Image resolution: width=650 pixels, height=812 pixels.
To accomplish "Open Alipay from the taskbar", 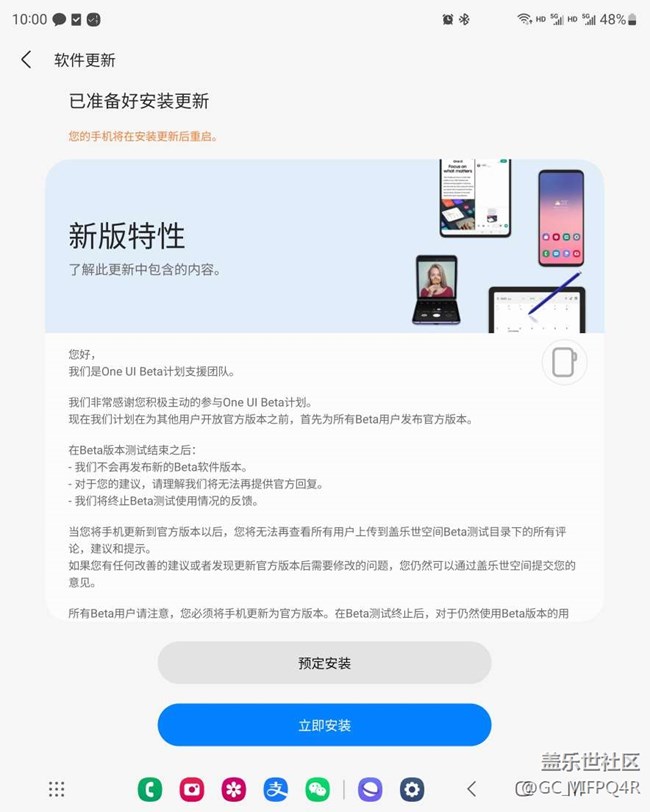I will (x=276, y=789).
